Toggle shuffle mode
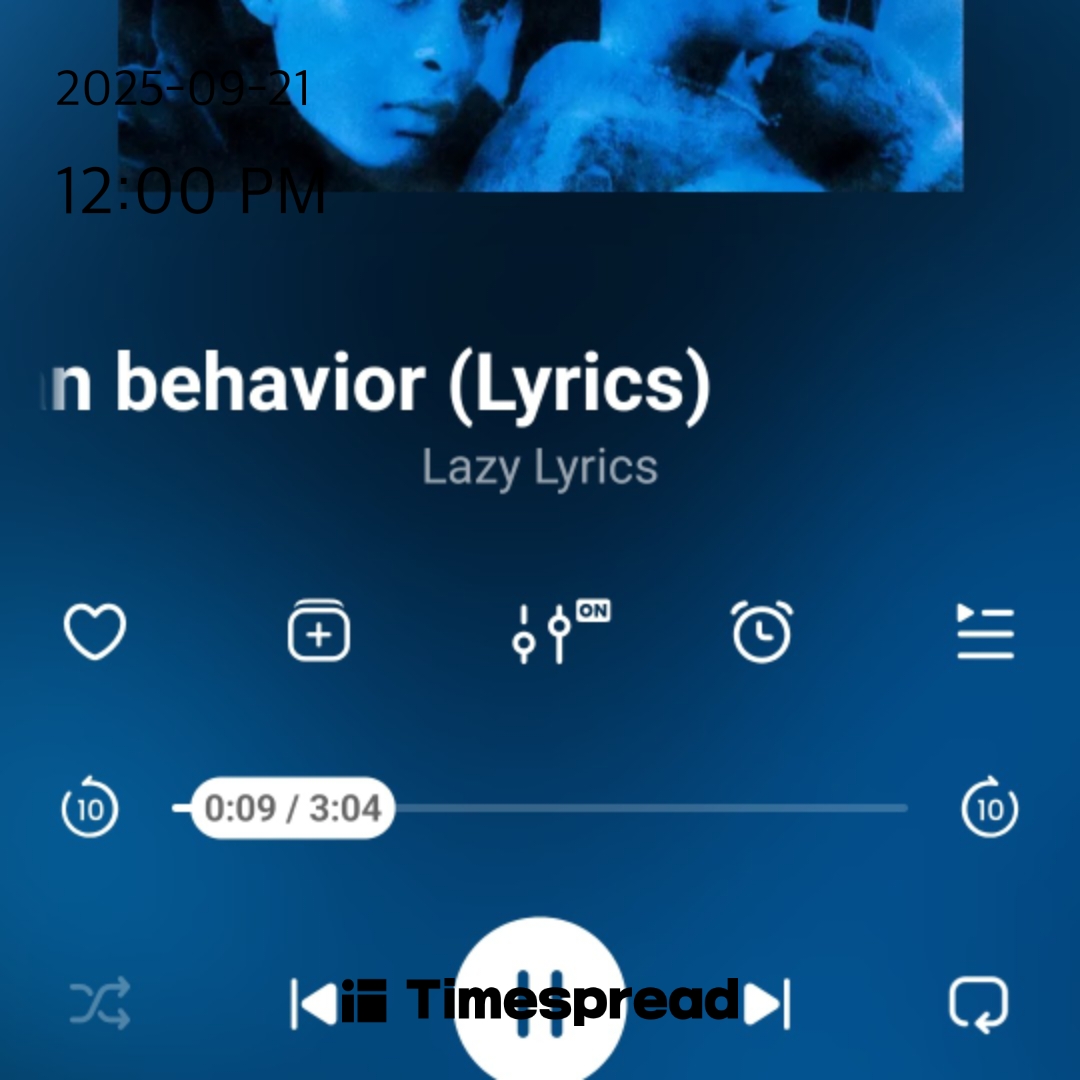This screenshot has width=1080, height=1080. (x=100, y=1003)
